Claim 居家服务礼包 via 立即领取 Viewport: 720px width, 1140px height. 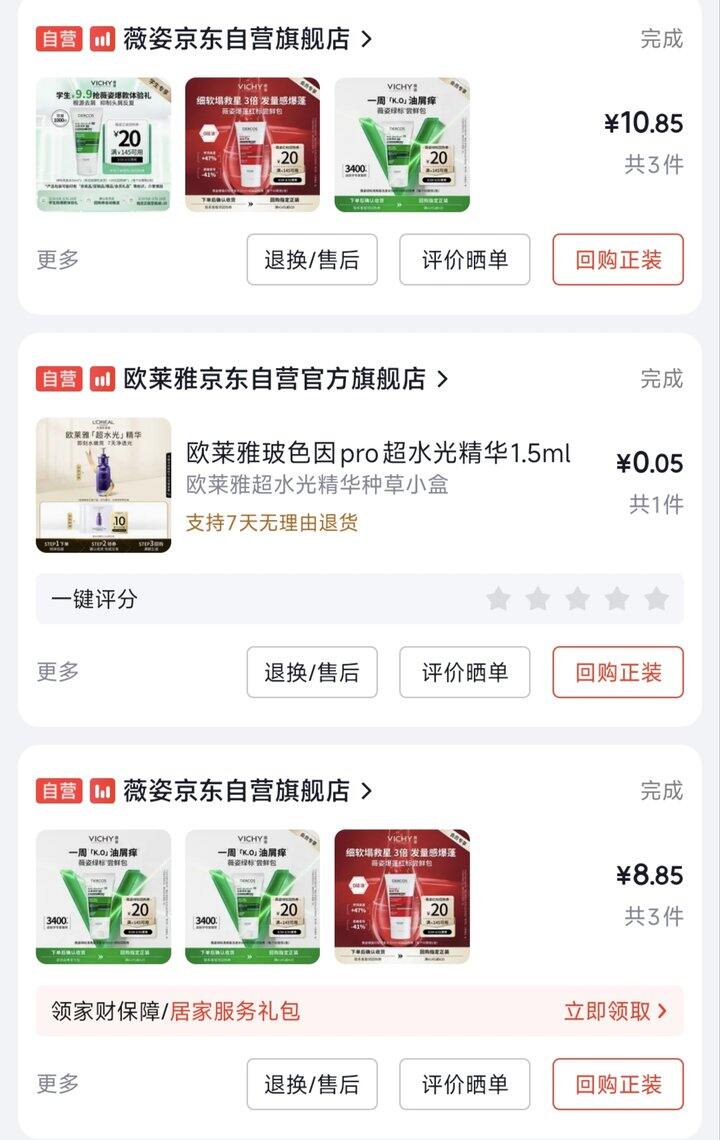(x=615, y=1011)
